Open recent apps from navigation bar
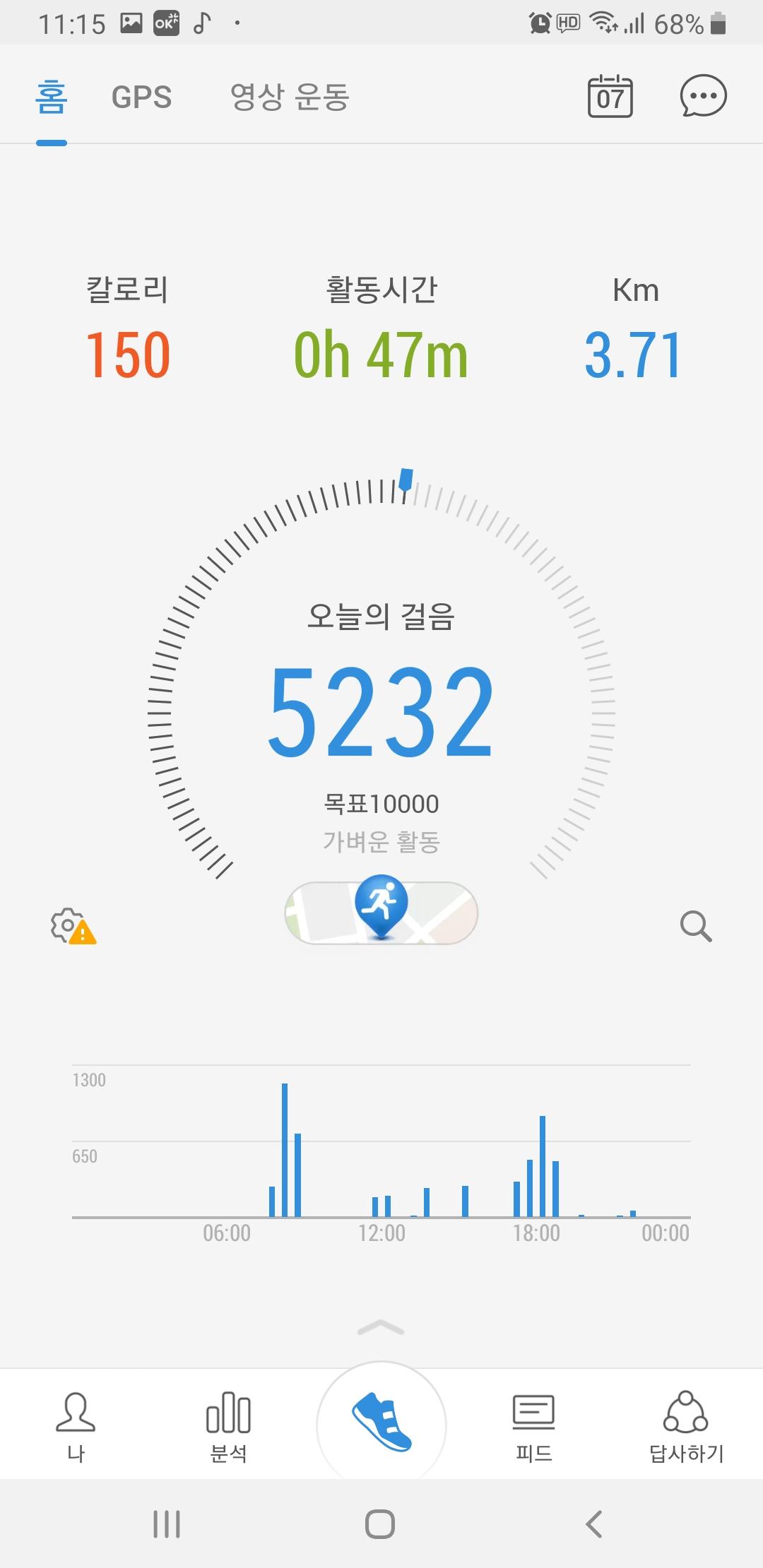763x1568 pixels. [x=167, y=1524]
